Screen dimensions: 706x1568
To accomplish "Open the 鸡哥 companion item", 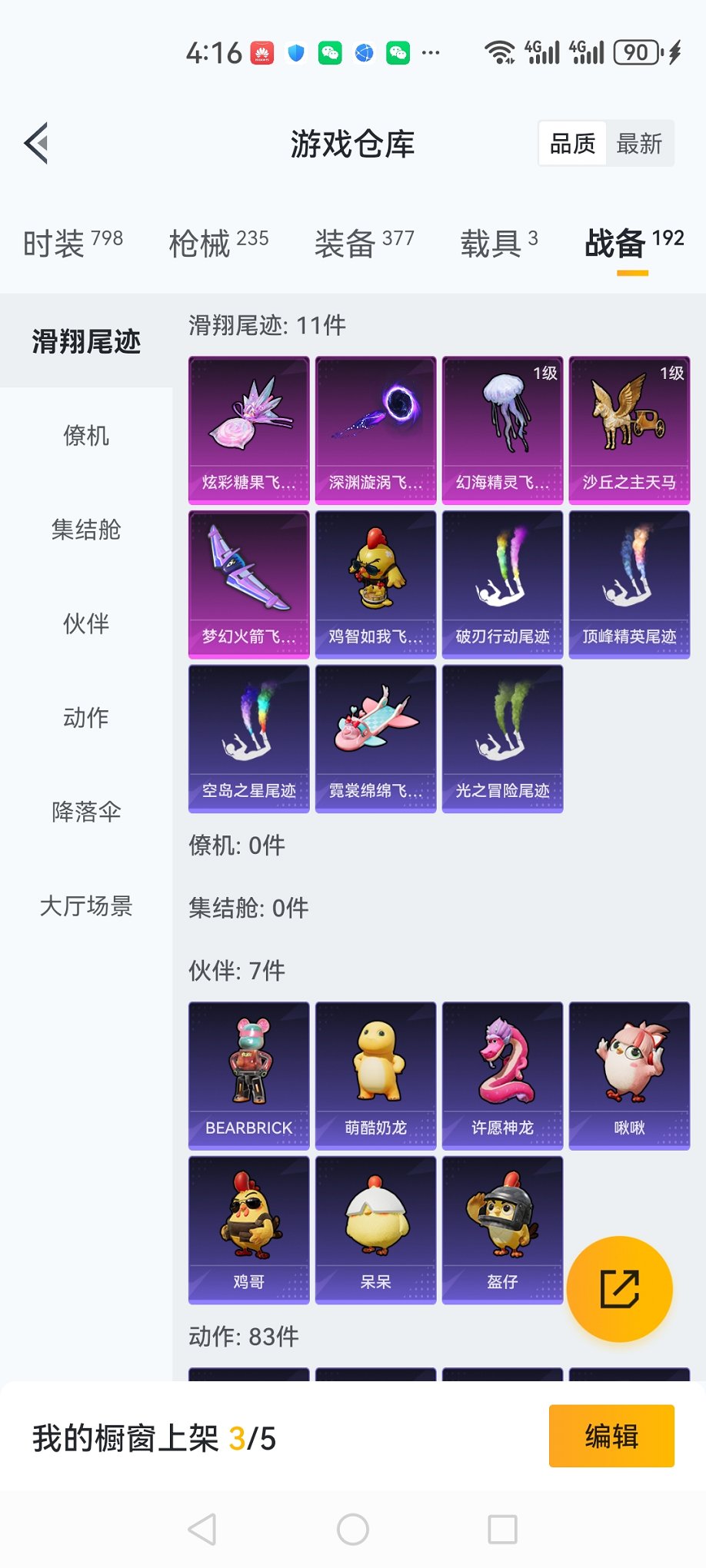I will coord(248,1230).
